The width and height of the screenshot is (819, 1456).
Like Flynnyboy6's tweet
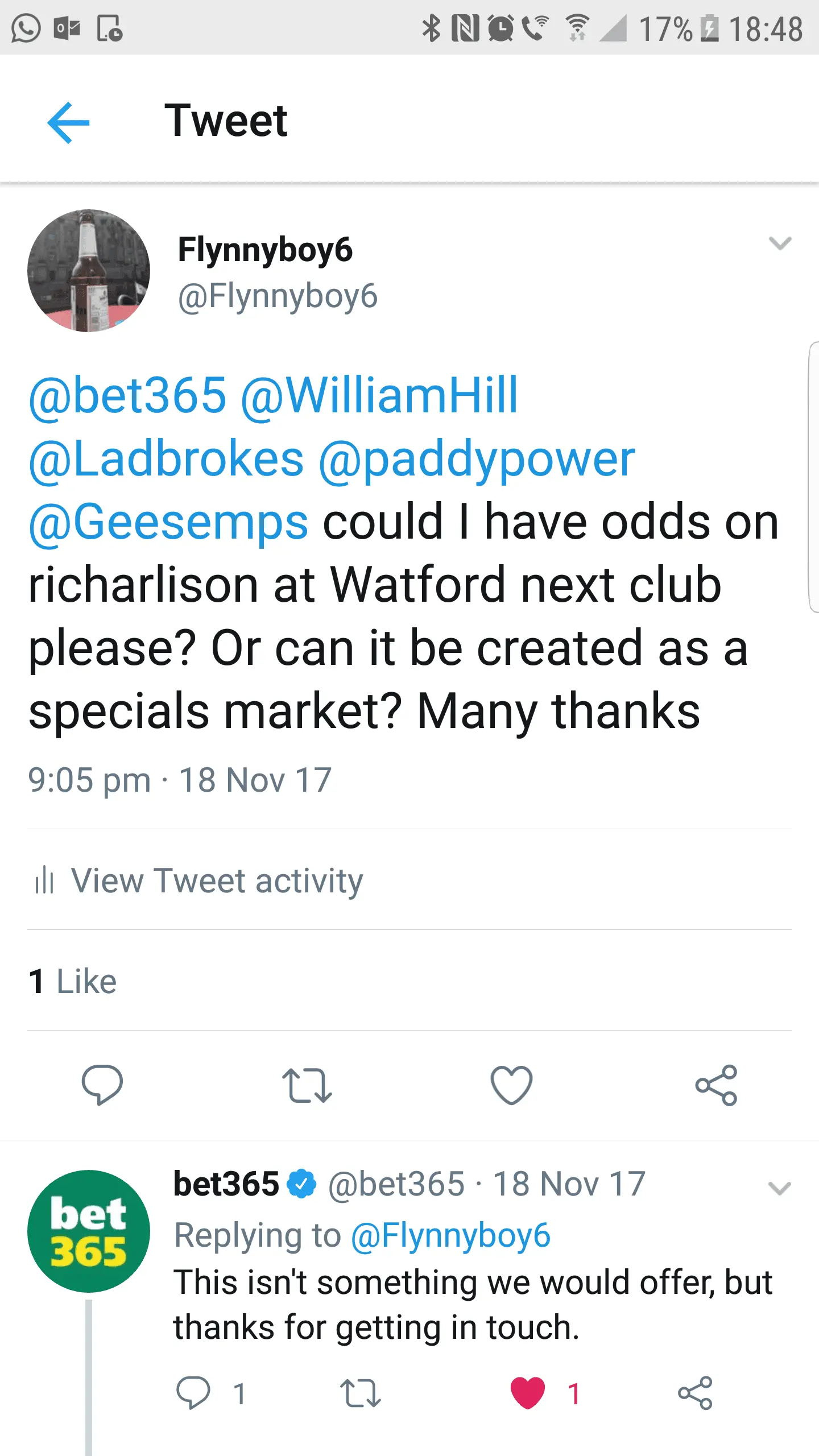click(x=511, y=1085)
